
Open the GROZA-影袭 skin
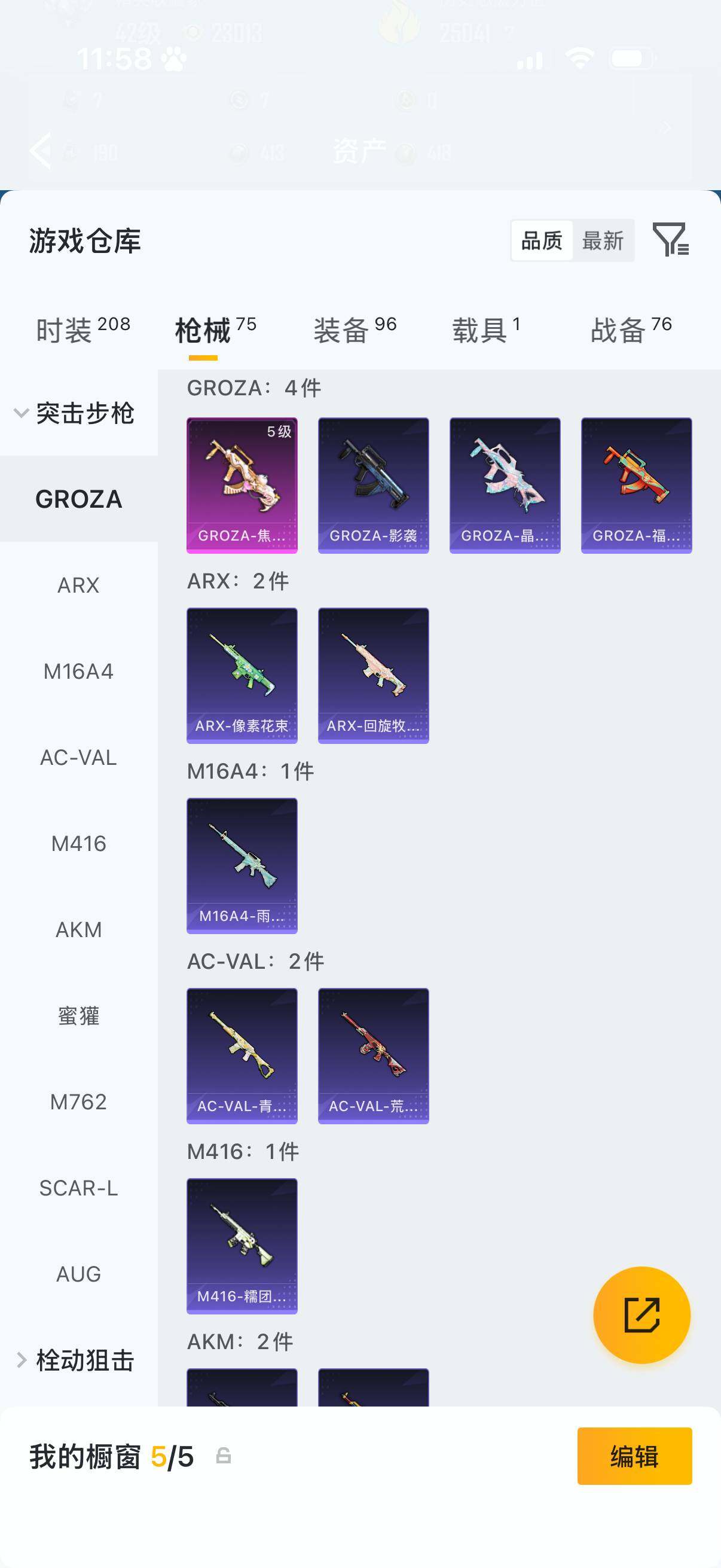[374, 485]
